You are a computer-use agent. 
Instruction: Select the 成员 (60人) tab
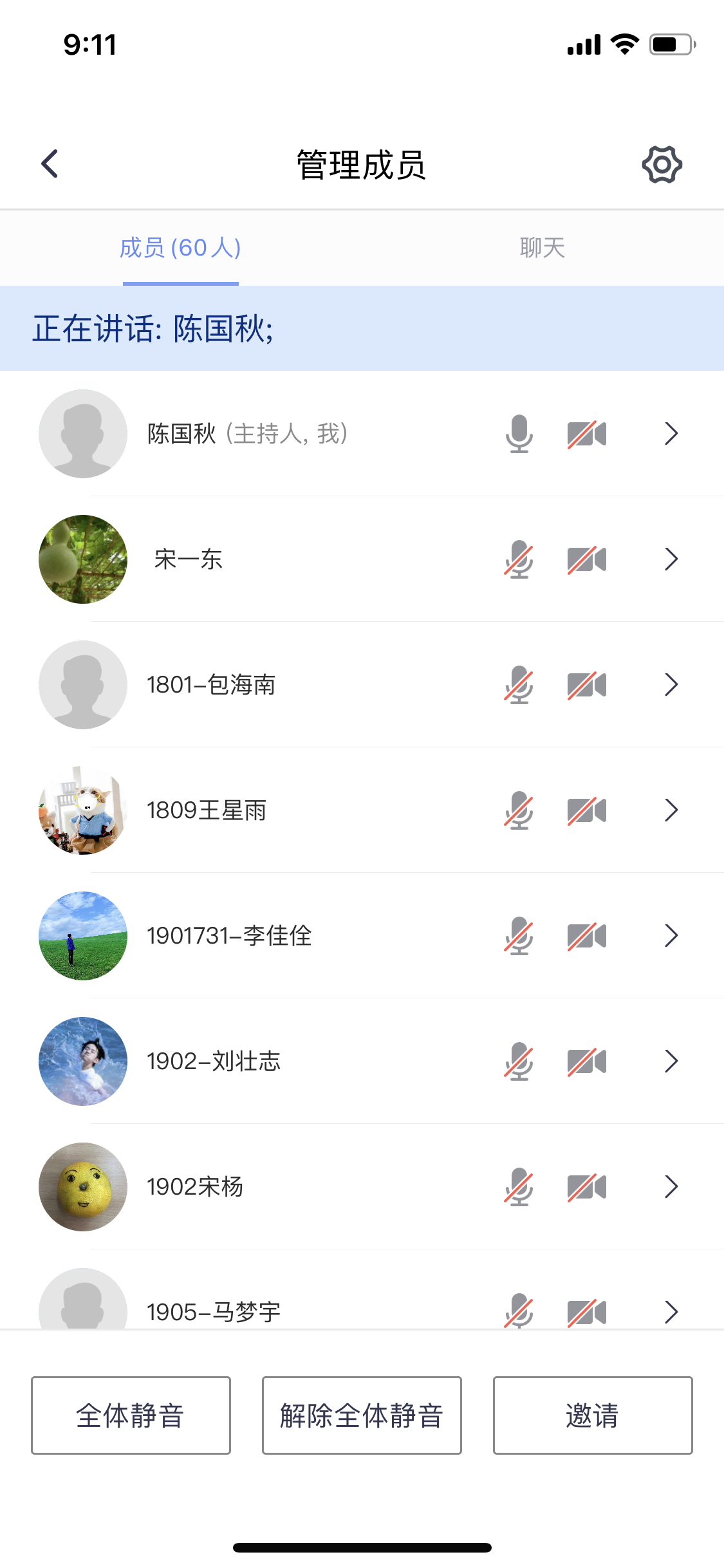(180, 248)
